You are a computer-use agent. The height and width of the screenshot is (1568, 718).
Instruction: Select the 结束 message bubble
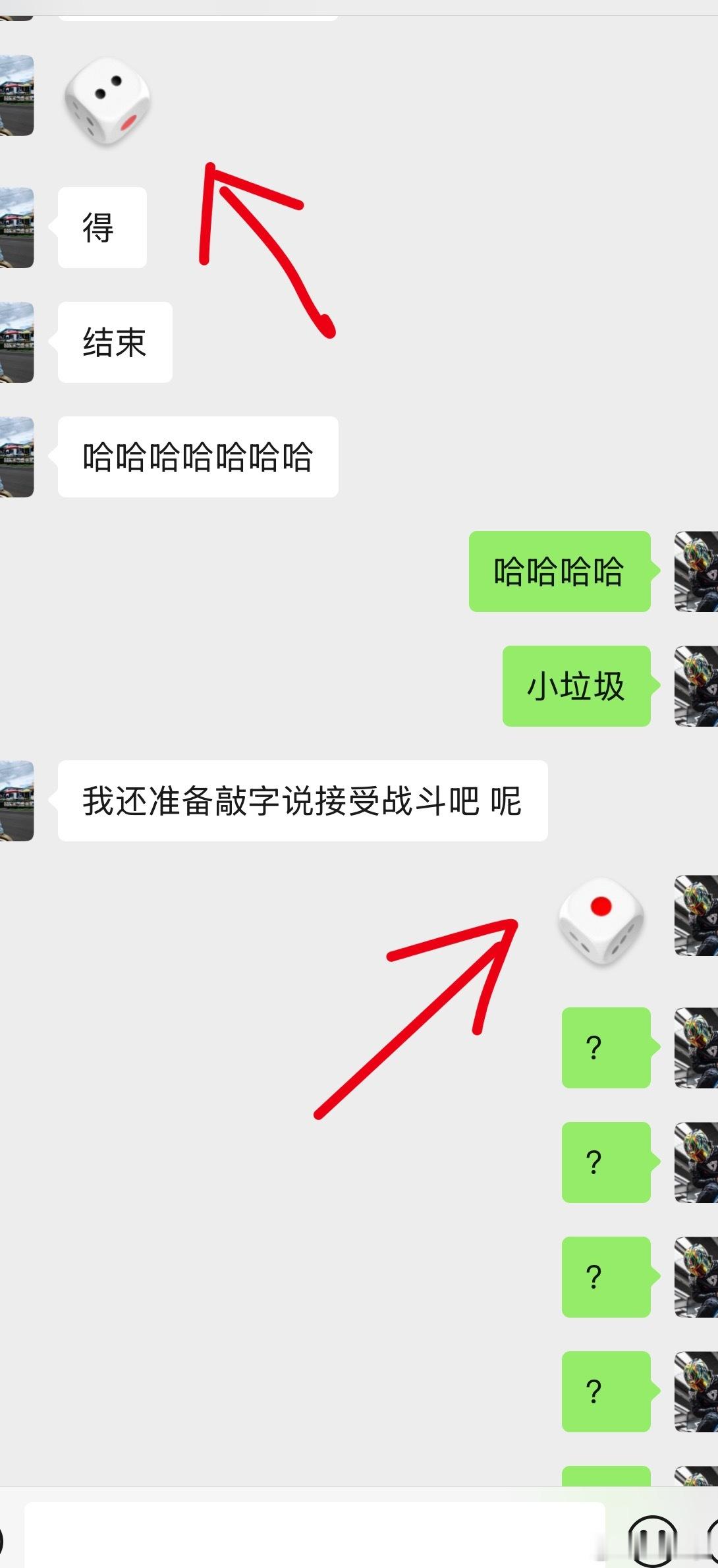click(x=114, y=341)
